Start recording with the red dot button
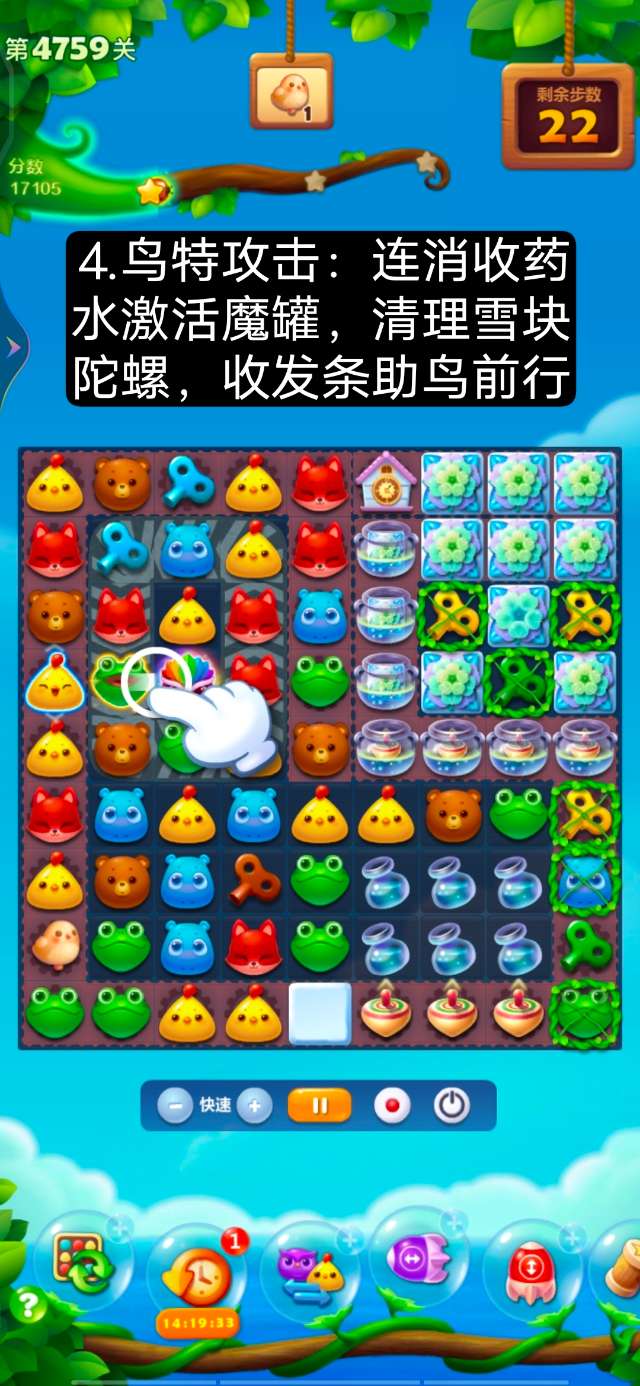 (391, 1106)
